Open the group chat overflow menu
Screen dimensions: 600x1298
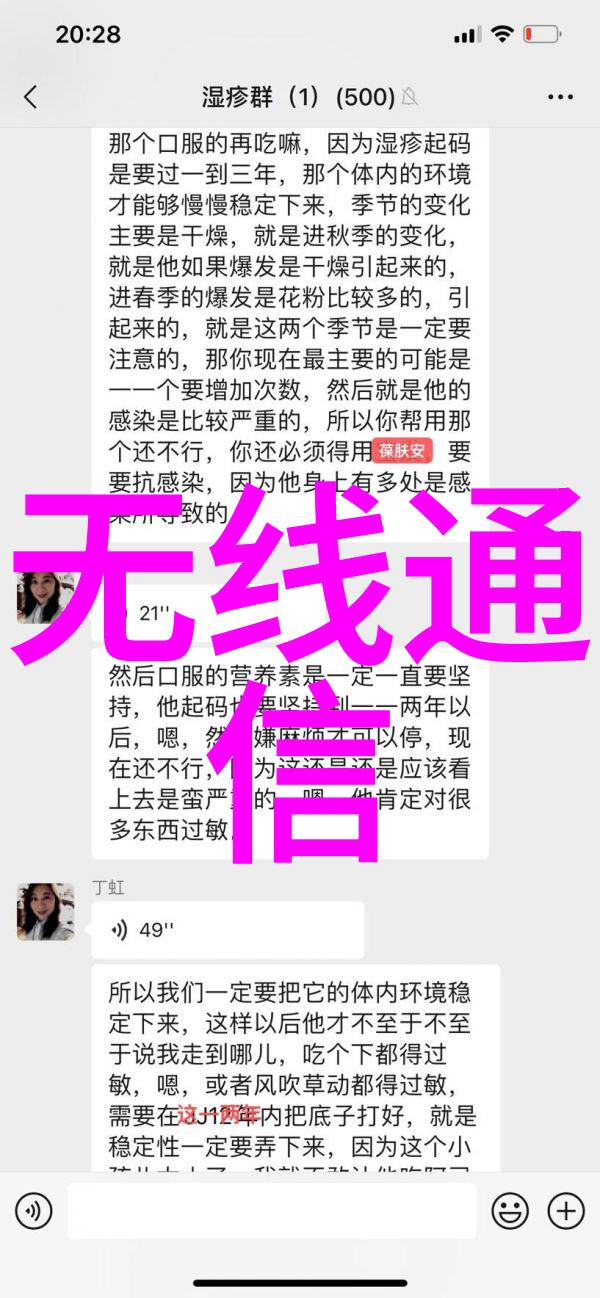pyautogui.click(x=560, y=97)
